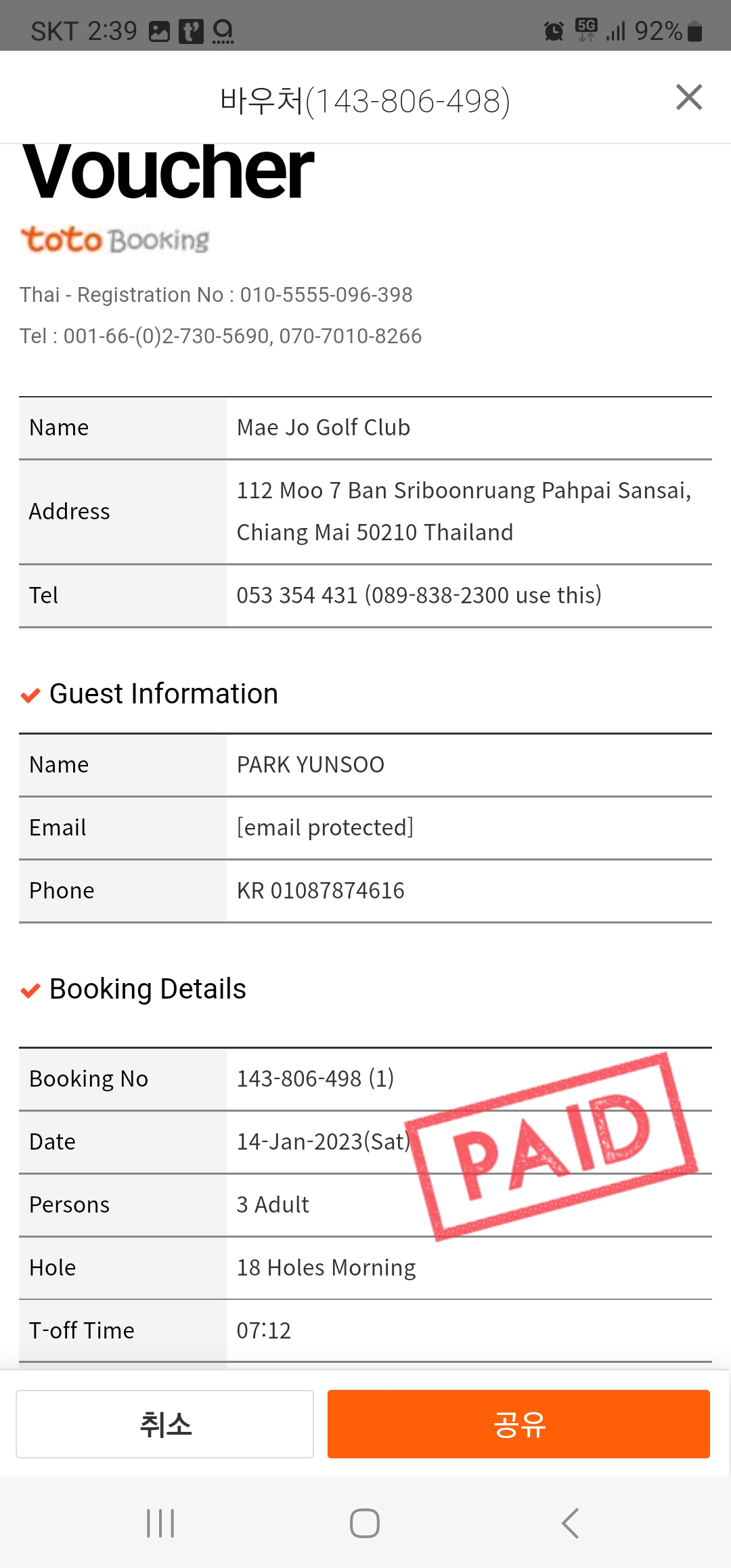Share the voucher with the 공유 button

518,1424
